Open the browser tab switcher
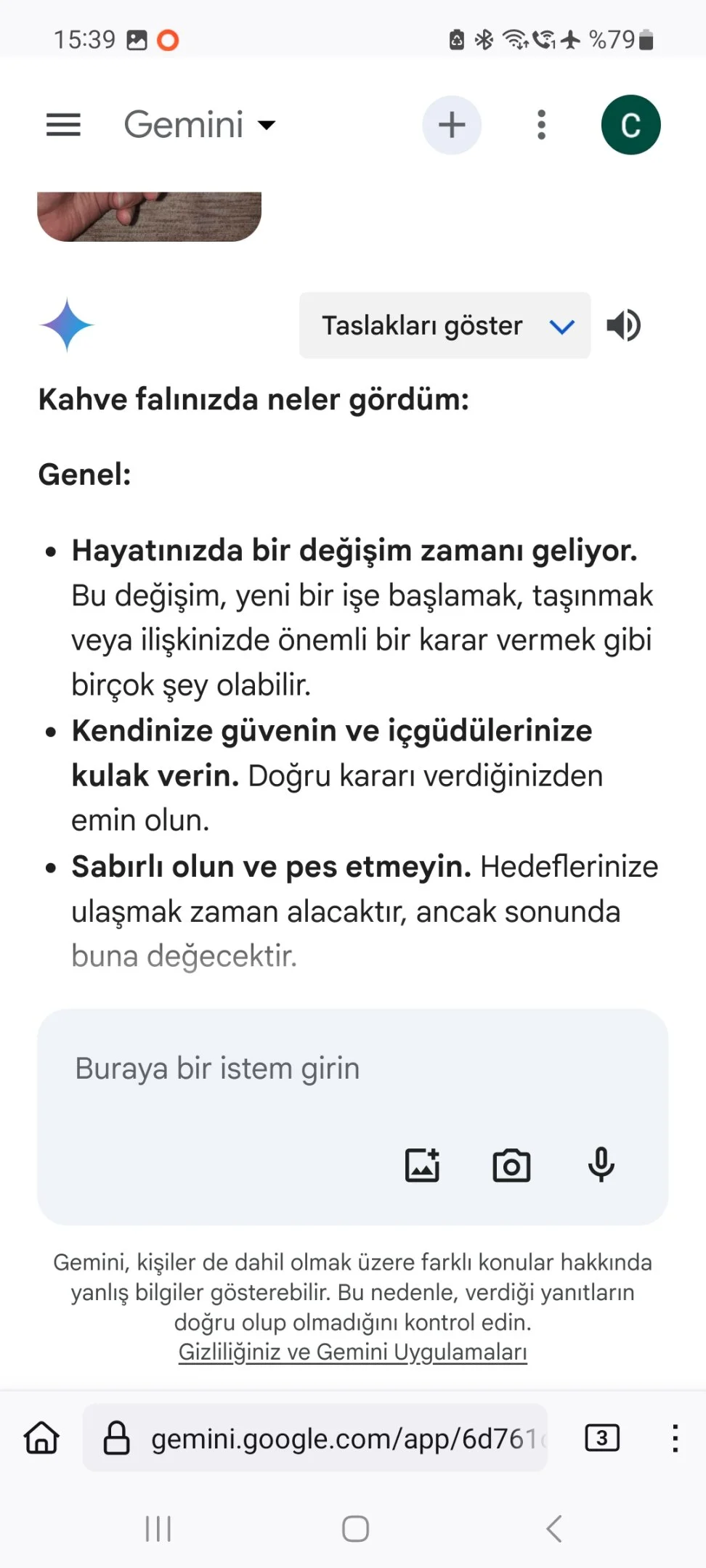 pos(602,1437)
